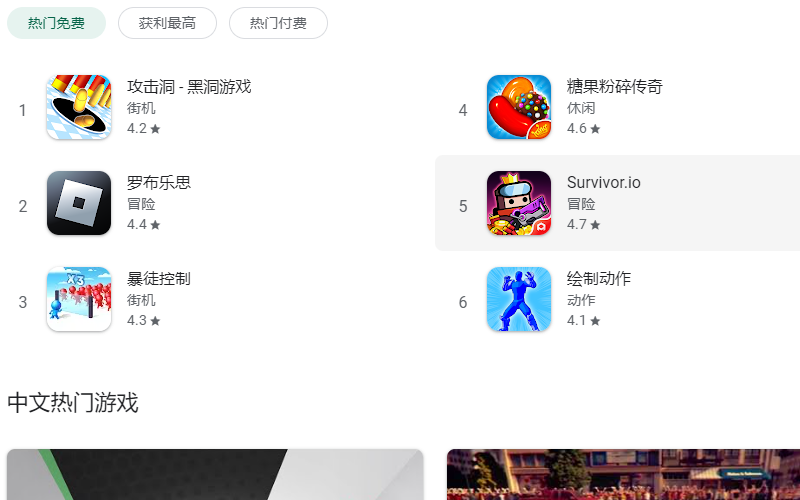Viewport: 800px width, 500px height.
Task: Open the 绘制动作 game listing
Action: point(598,279)
